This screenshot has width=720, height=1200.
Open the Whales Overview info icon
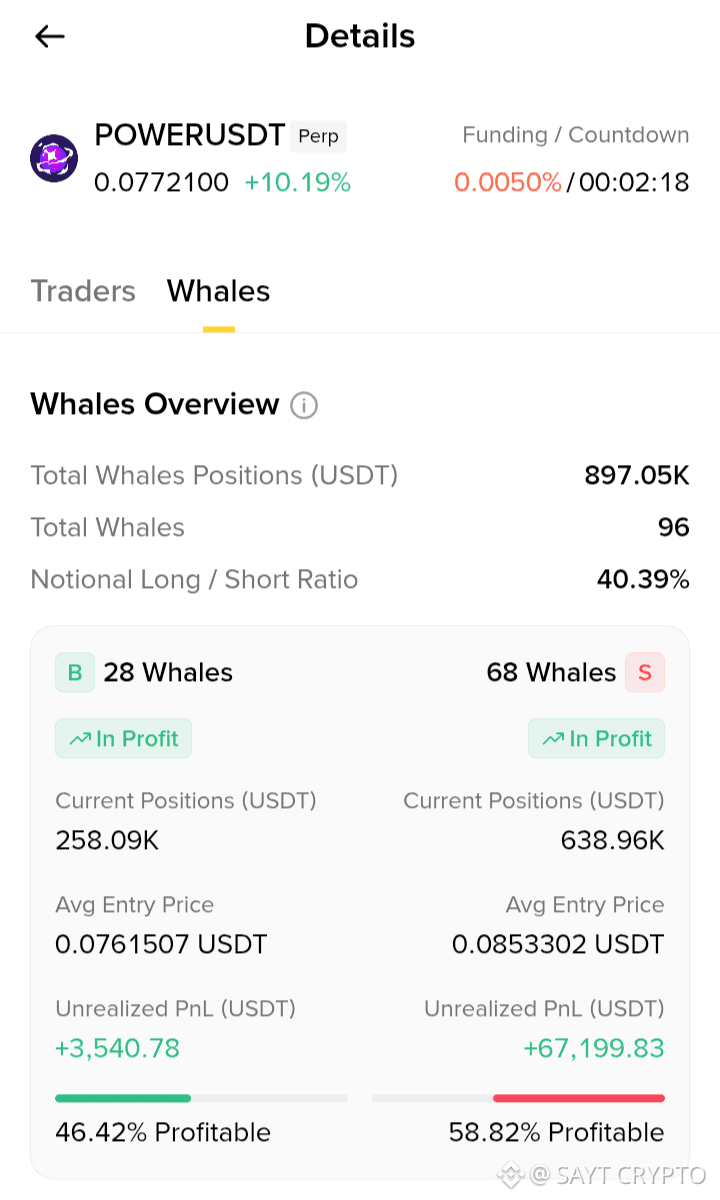pyautogui.click(x=304, y=405)
